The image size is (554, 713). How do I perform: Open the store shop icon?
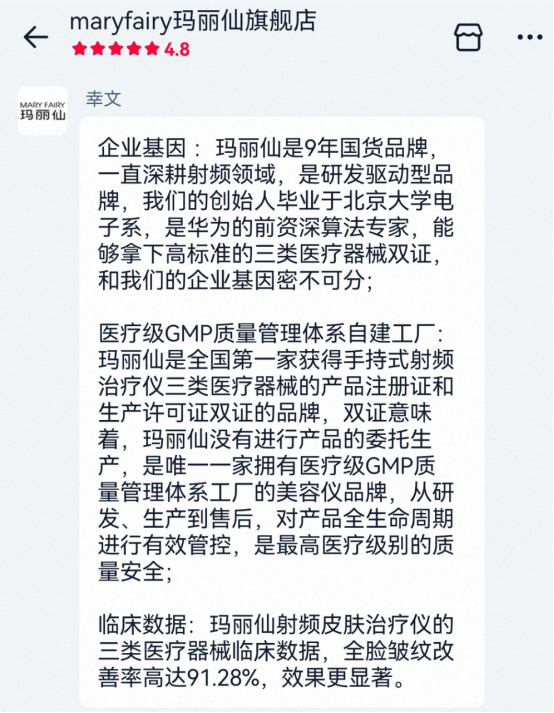(x=468, y=37)
